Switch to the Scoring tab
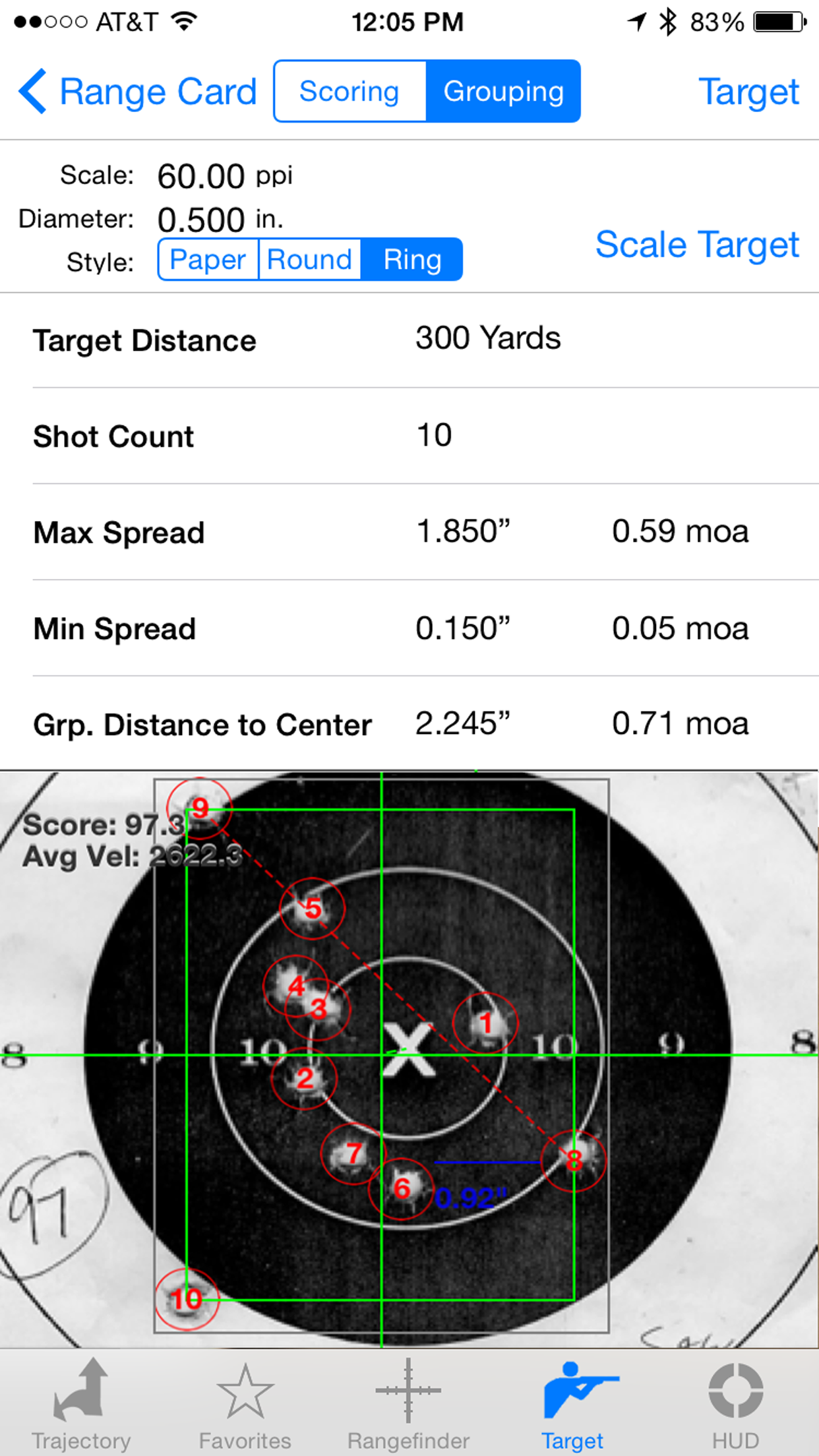 (x=349, y=91)
